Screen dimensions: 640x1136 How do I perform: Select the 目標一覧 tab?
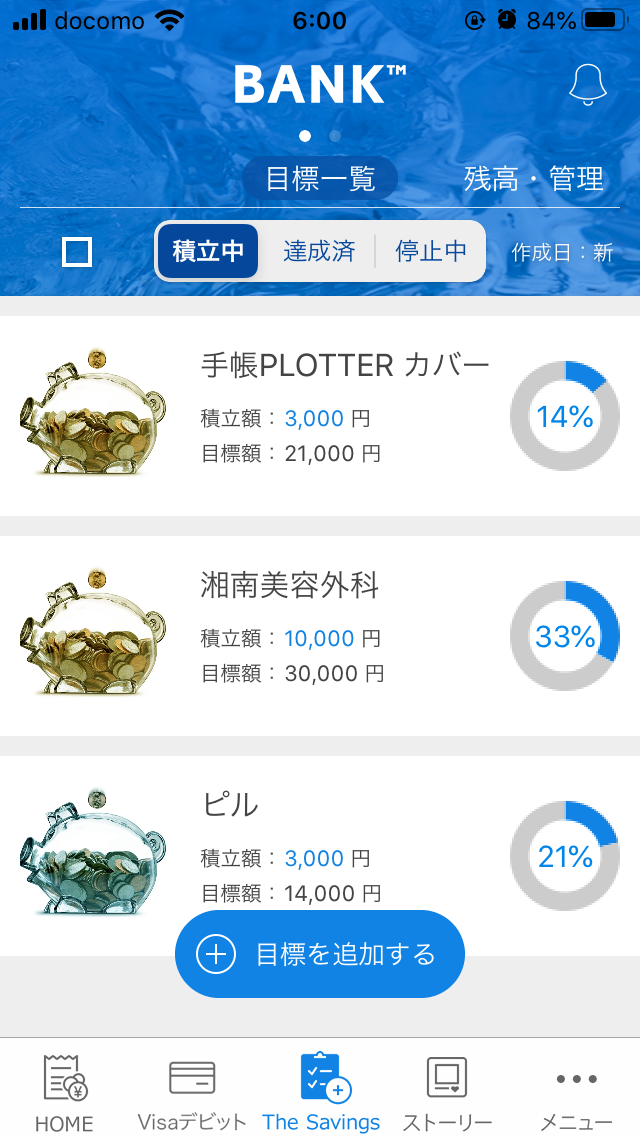coord(320,179)
